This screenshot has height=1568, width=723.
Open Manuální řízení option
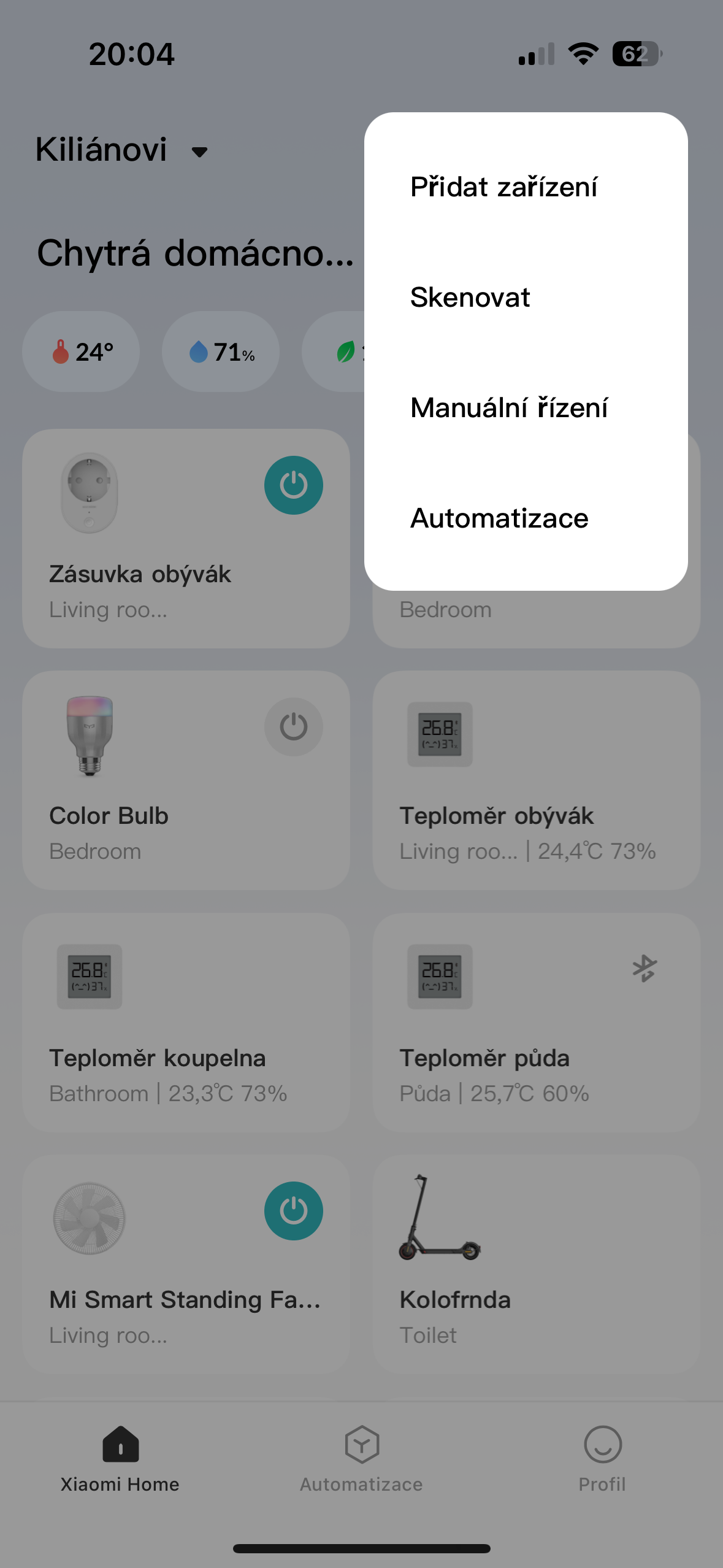[x=509, y=408]
